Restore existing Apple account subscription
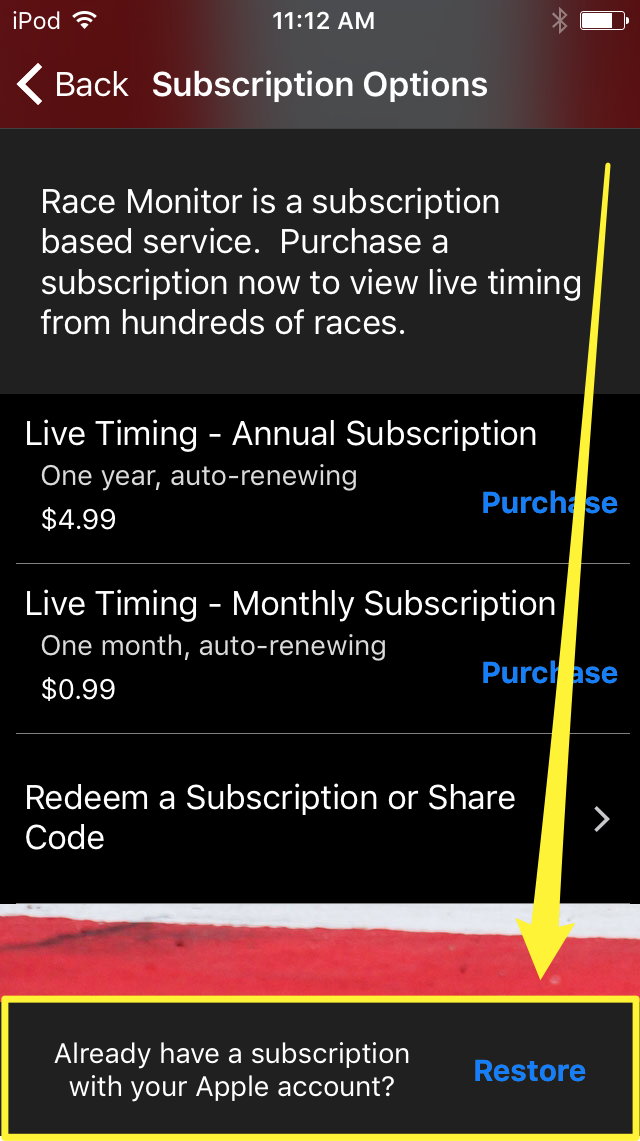The height and width of the screenshot is (1141, 640). tap(529, 1070)
